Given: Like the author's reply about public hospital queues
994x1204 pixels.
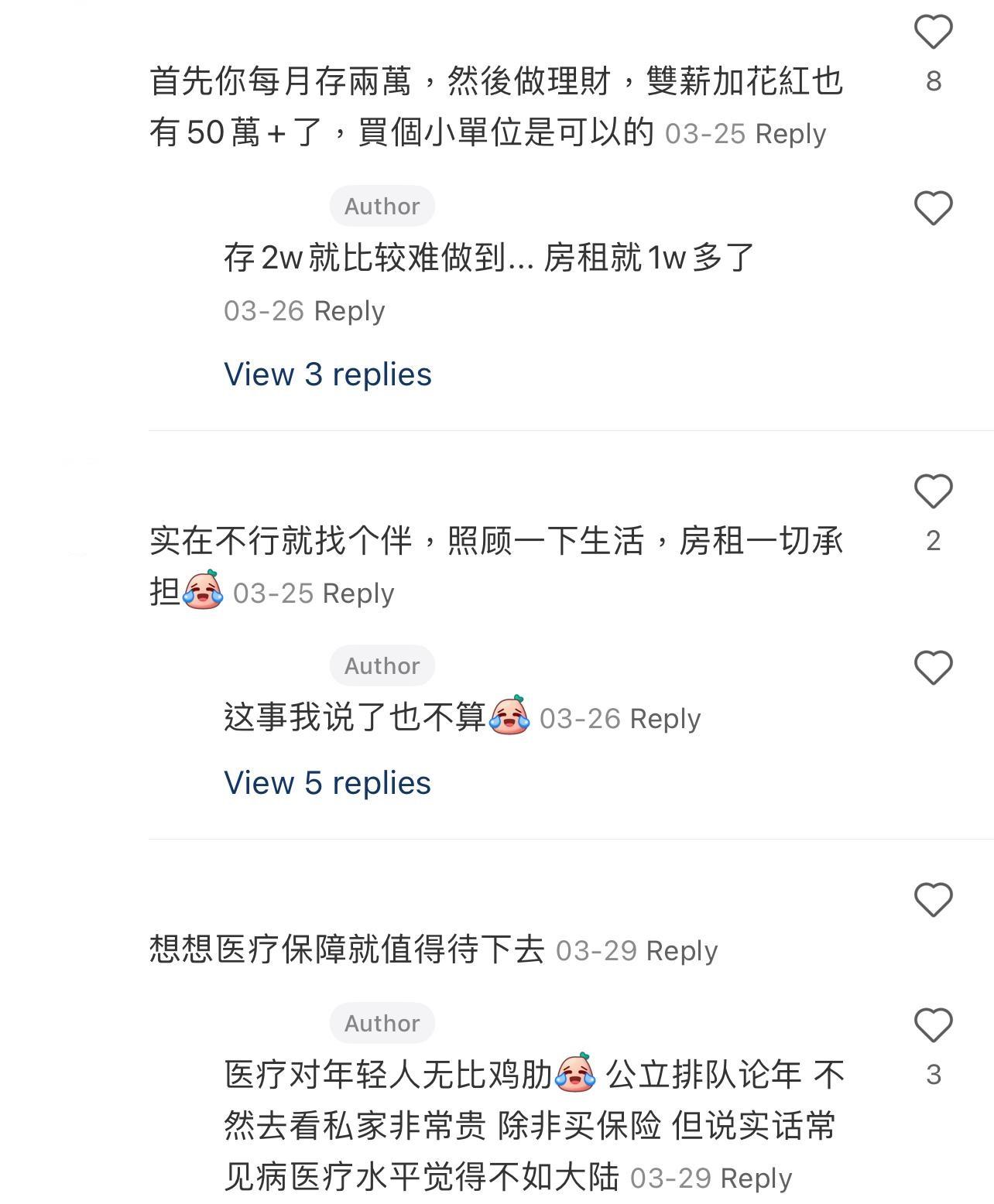Looking at the screenshot, I should (x=932, y=1023).
